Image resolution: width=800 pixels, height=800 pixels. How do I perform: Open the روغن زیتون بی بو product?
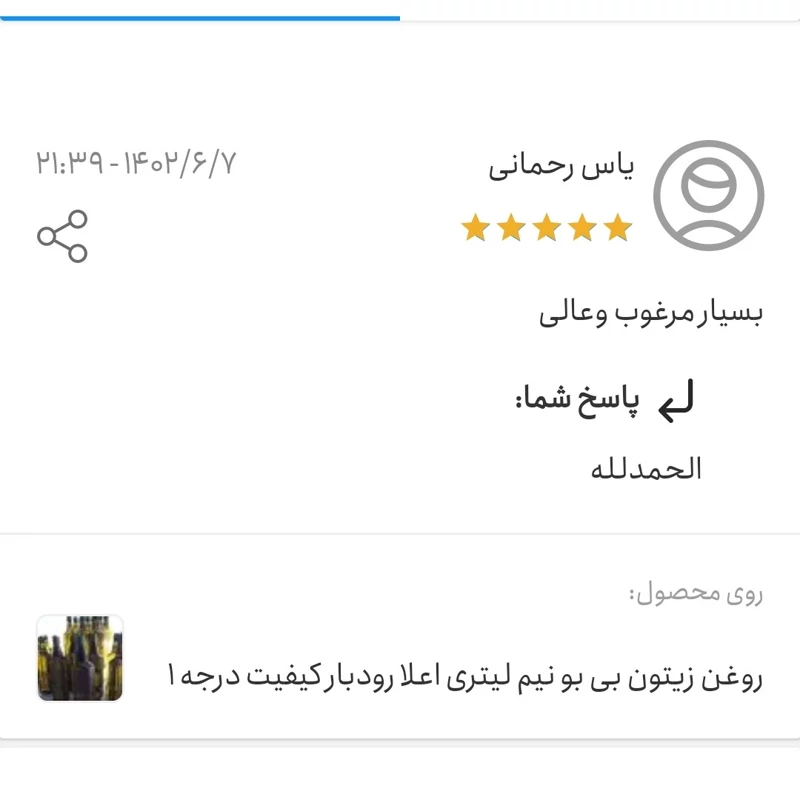(463, 678)
